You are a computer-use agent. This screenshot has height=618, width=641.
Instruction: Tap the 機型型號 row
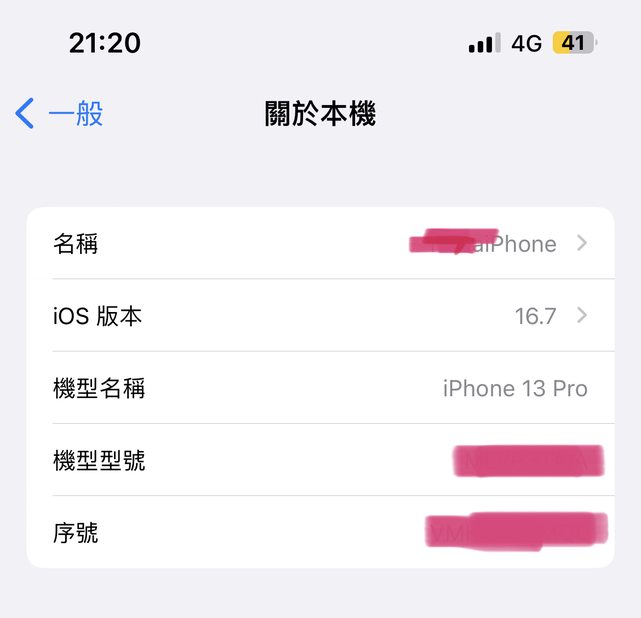coord(320,460)
